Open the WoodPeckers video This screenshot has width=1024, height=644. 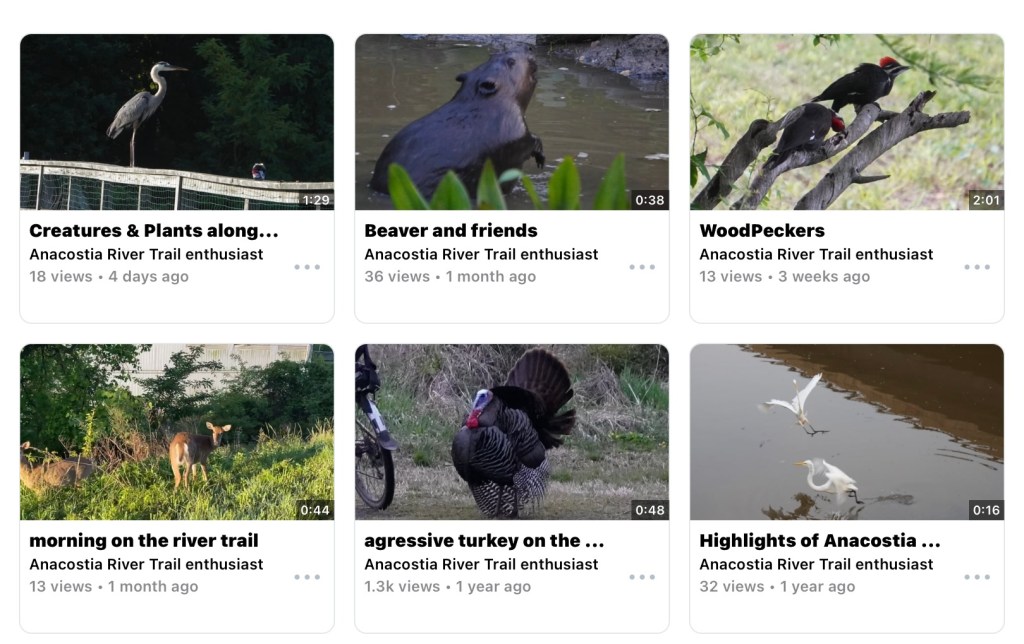click(846, 122)
